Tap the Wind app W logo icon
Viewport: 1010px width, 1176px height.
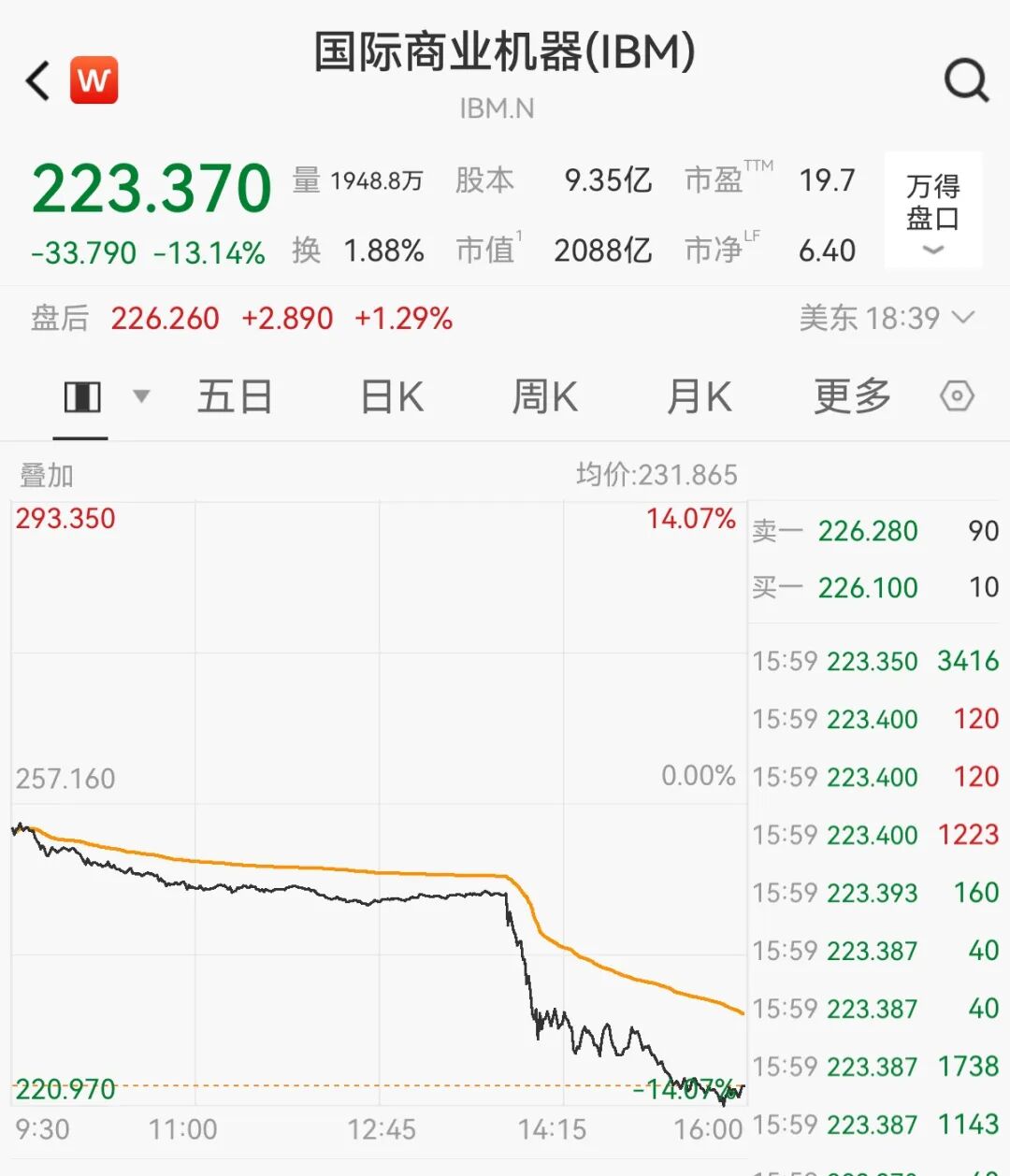click(94, 79)
